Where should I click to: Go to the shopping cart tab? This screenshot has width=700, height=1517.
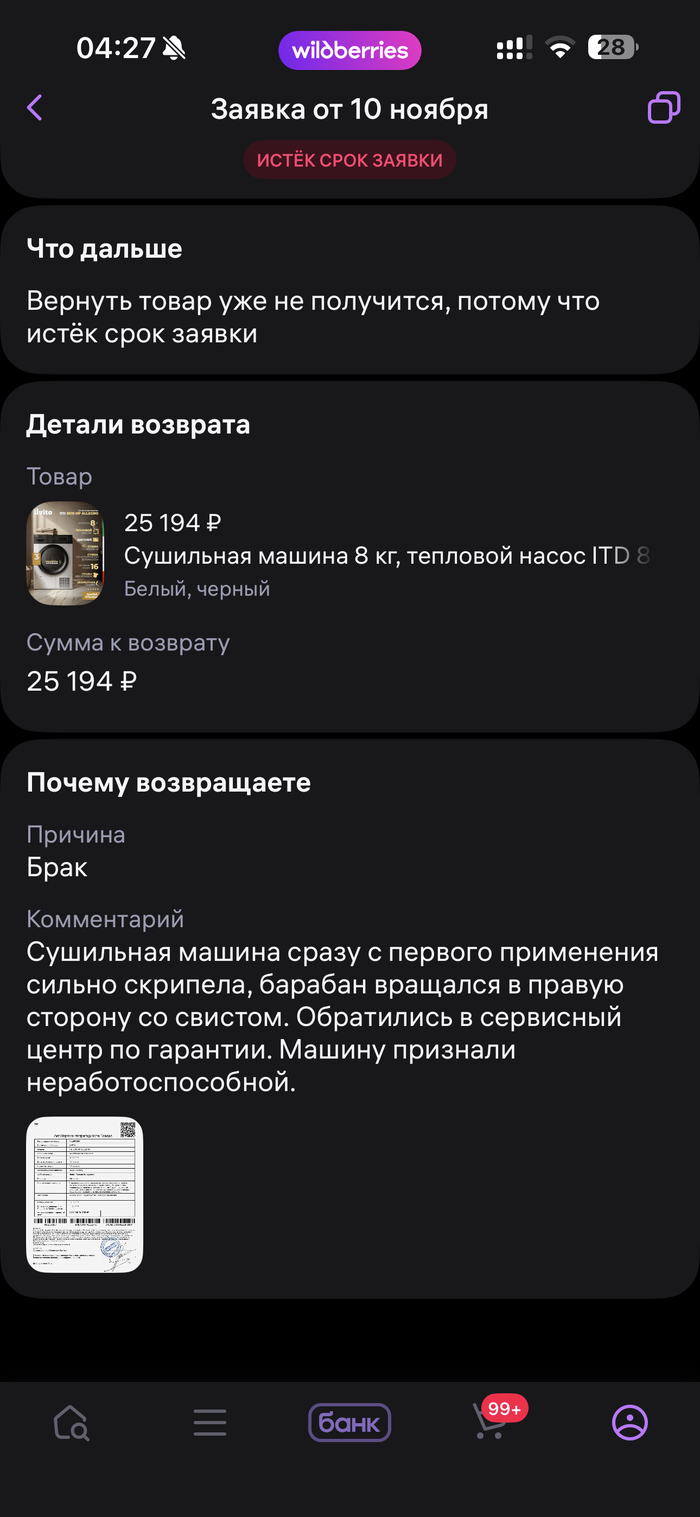pyautogui.click(x=490, y=1422)
